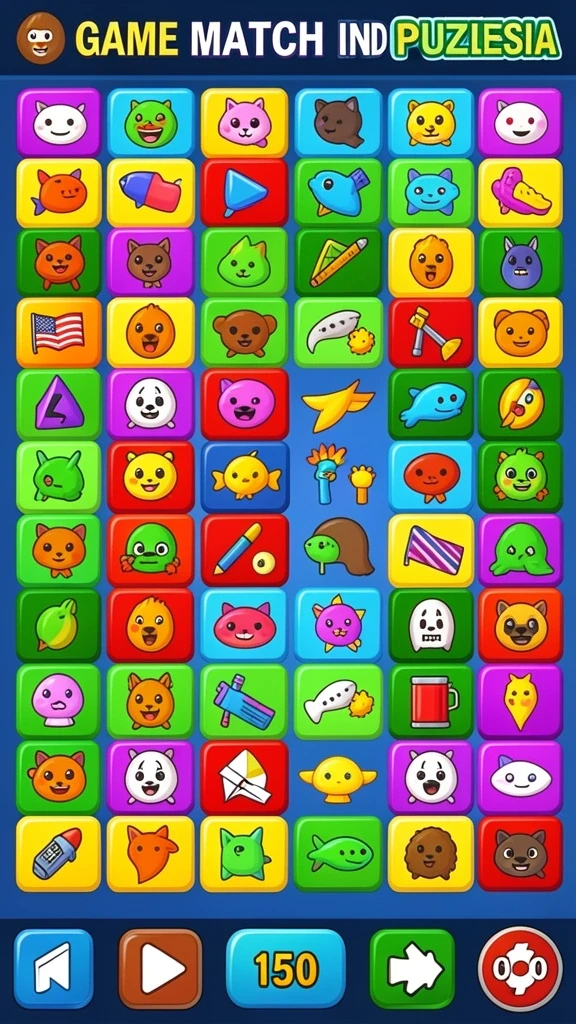Tap the blue back arrow button
The height and width of the screenshot is (1024, 576).
tap(54, 968)
